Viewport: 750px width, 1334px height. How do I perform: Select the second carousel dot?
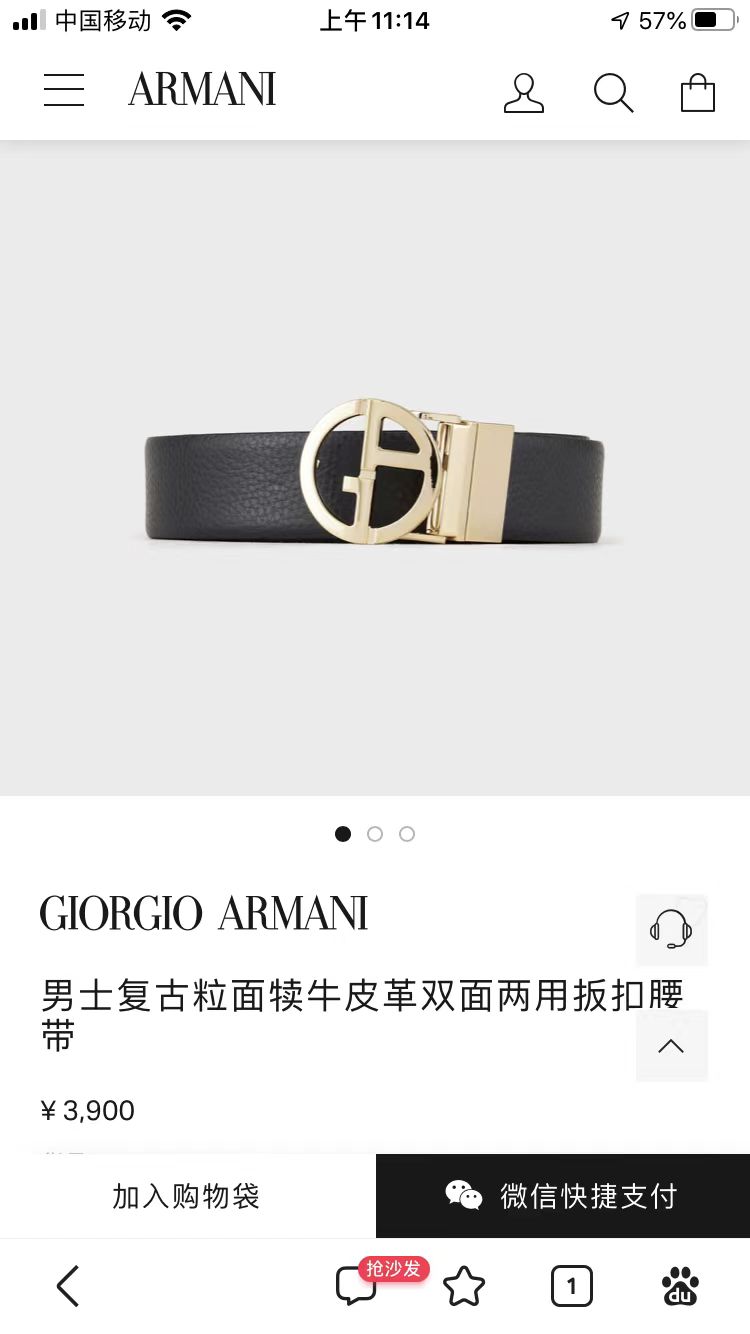tap(375, 833)
